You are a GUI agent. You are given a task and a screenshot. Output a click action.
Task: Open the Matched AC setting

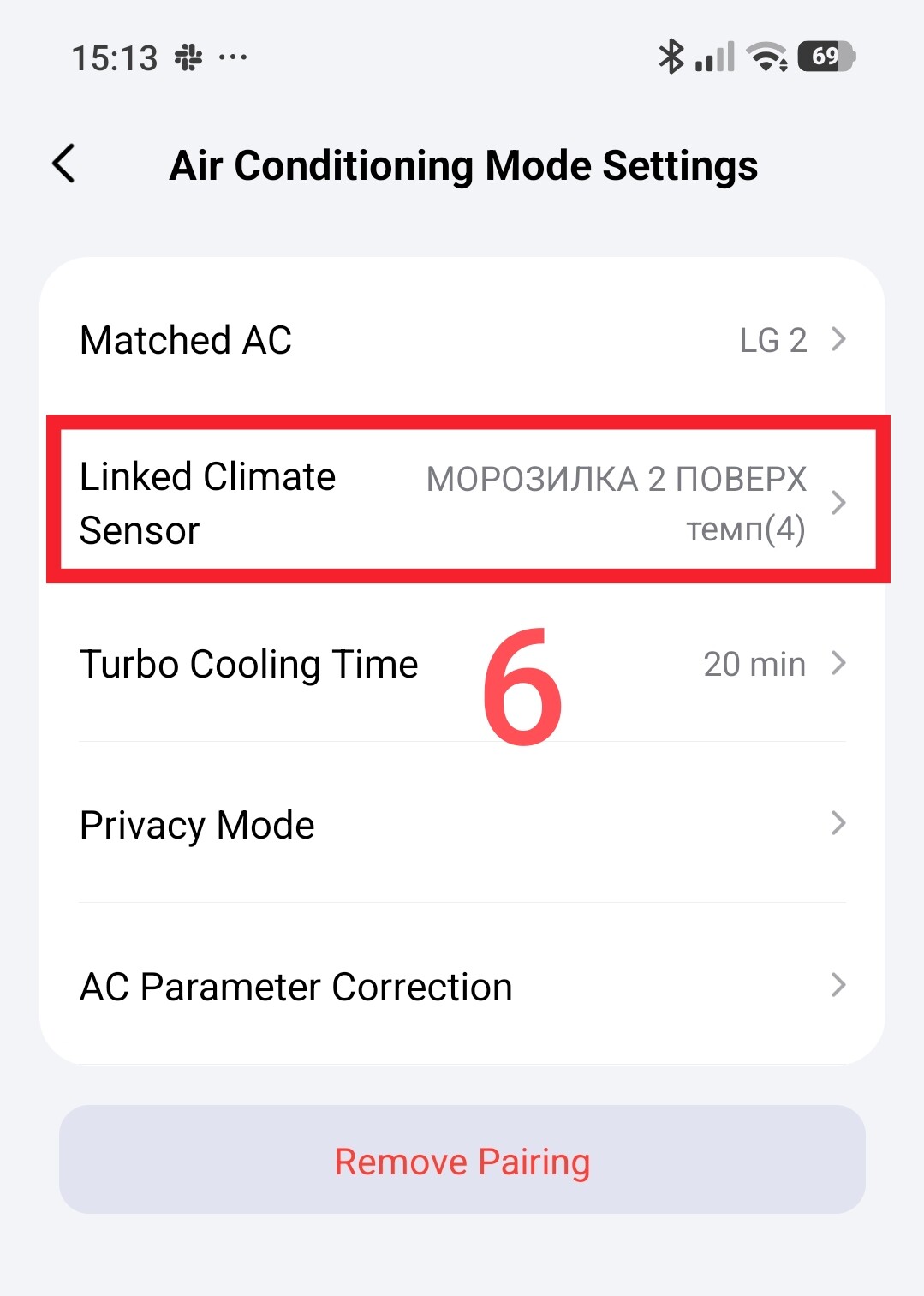[x=462, y=340]
